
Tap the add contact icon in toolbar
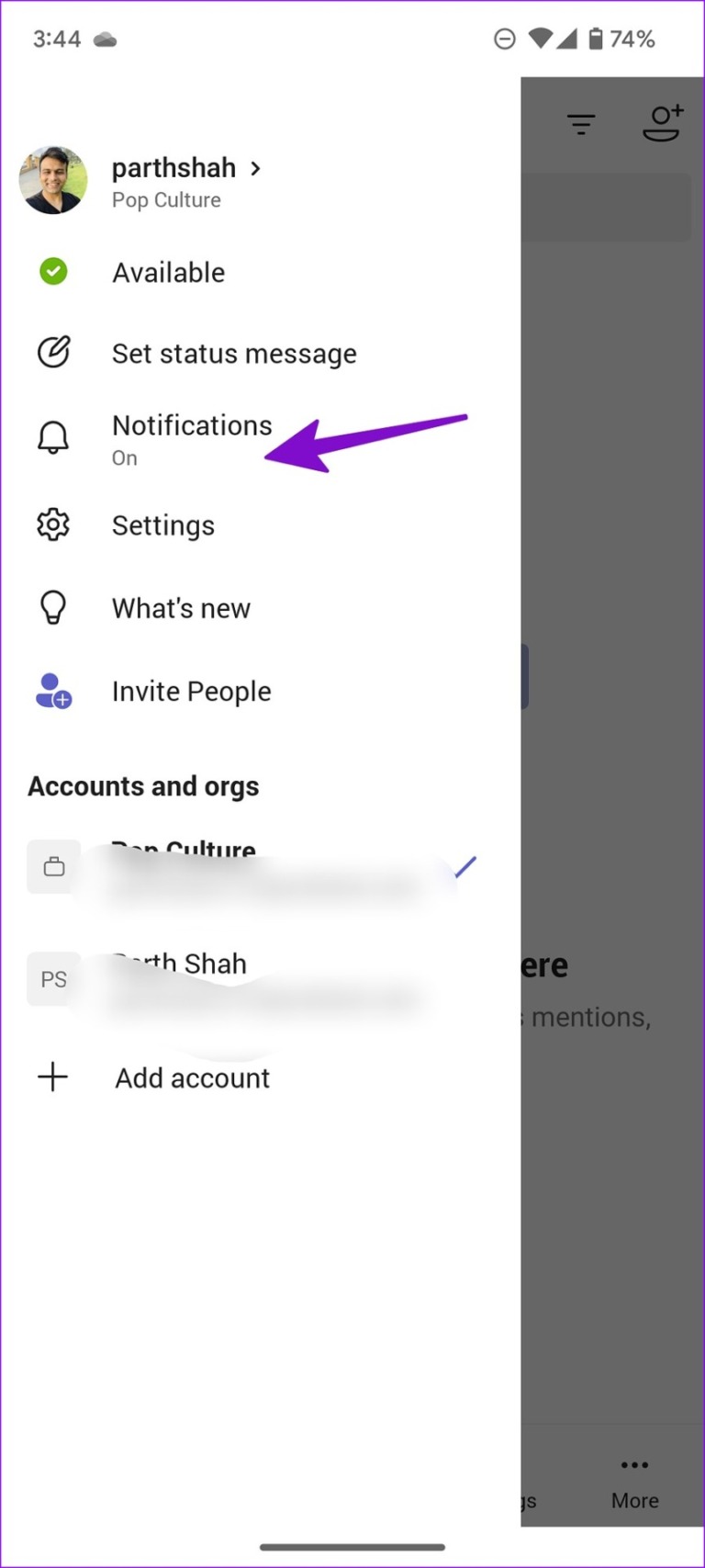coord(663,123)
